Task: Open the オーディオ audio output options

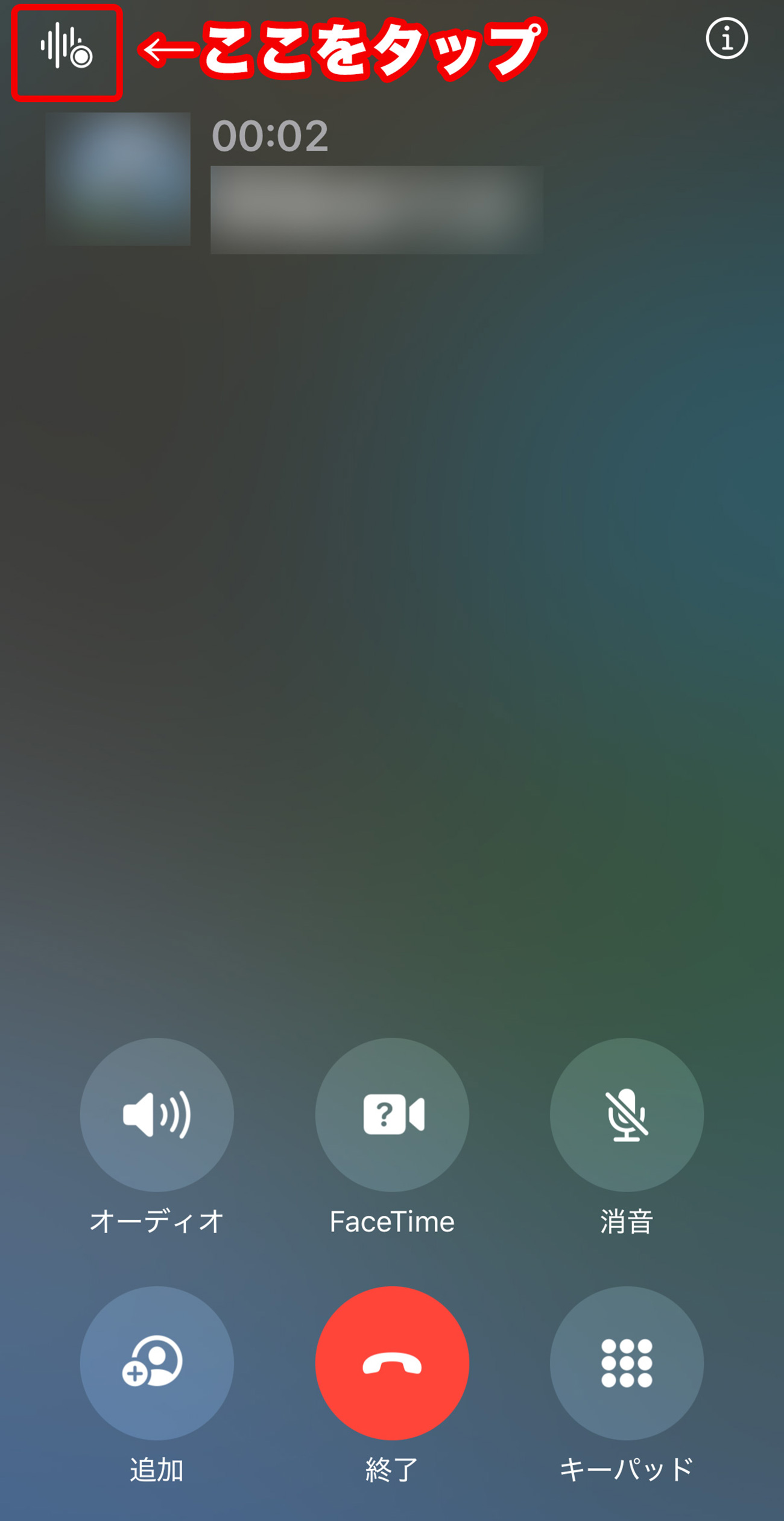Action: (x=157, y=1114)
